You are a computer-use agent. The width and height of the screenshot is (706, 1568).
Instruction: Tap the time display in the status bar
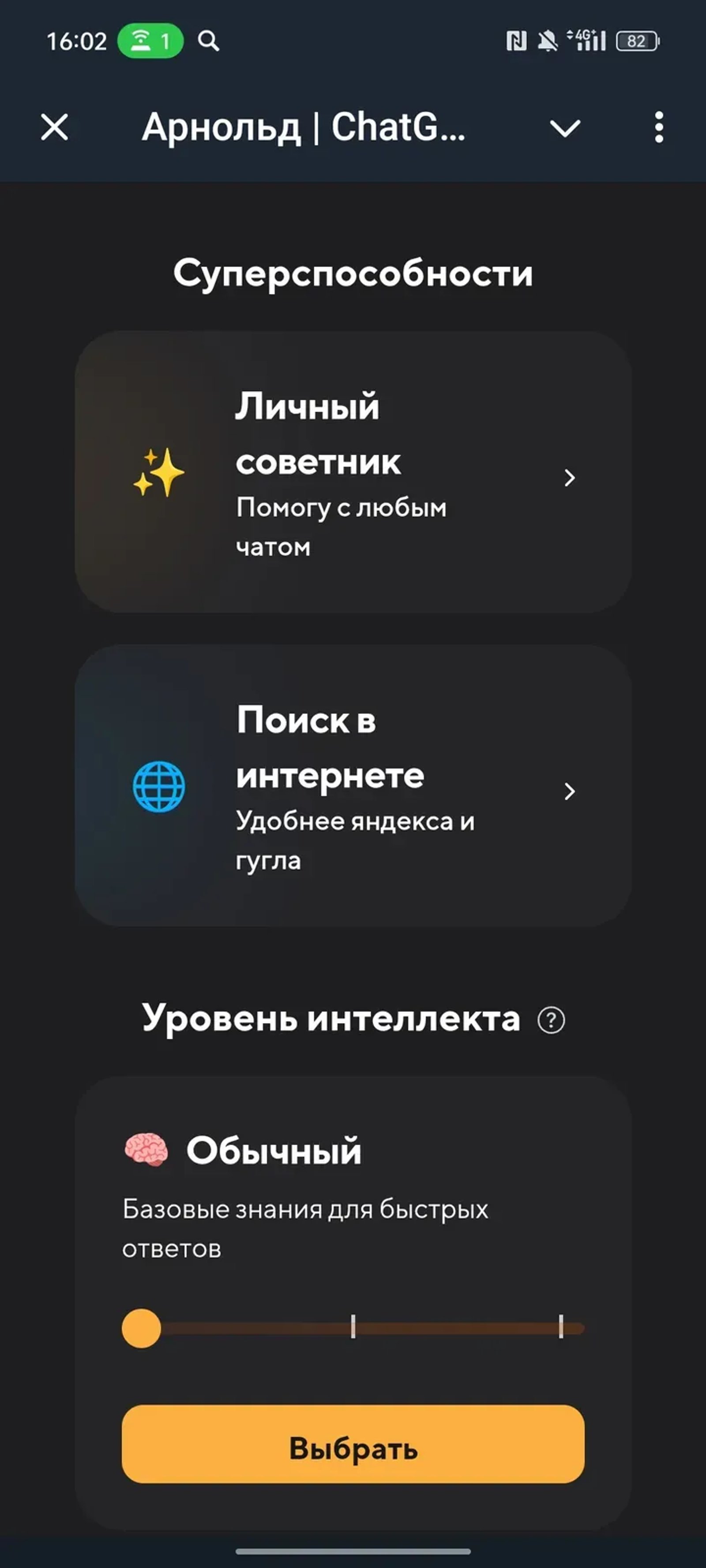coord(76,41)
